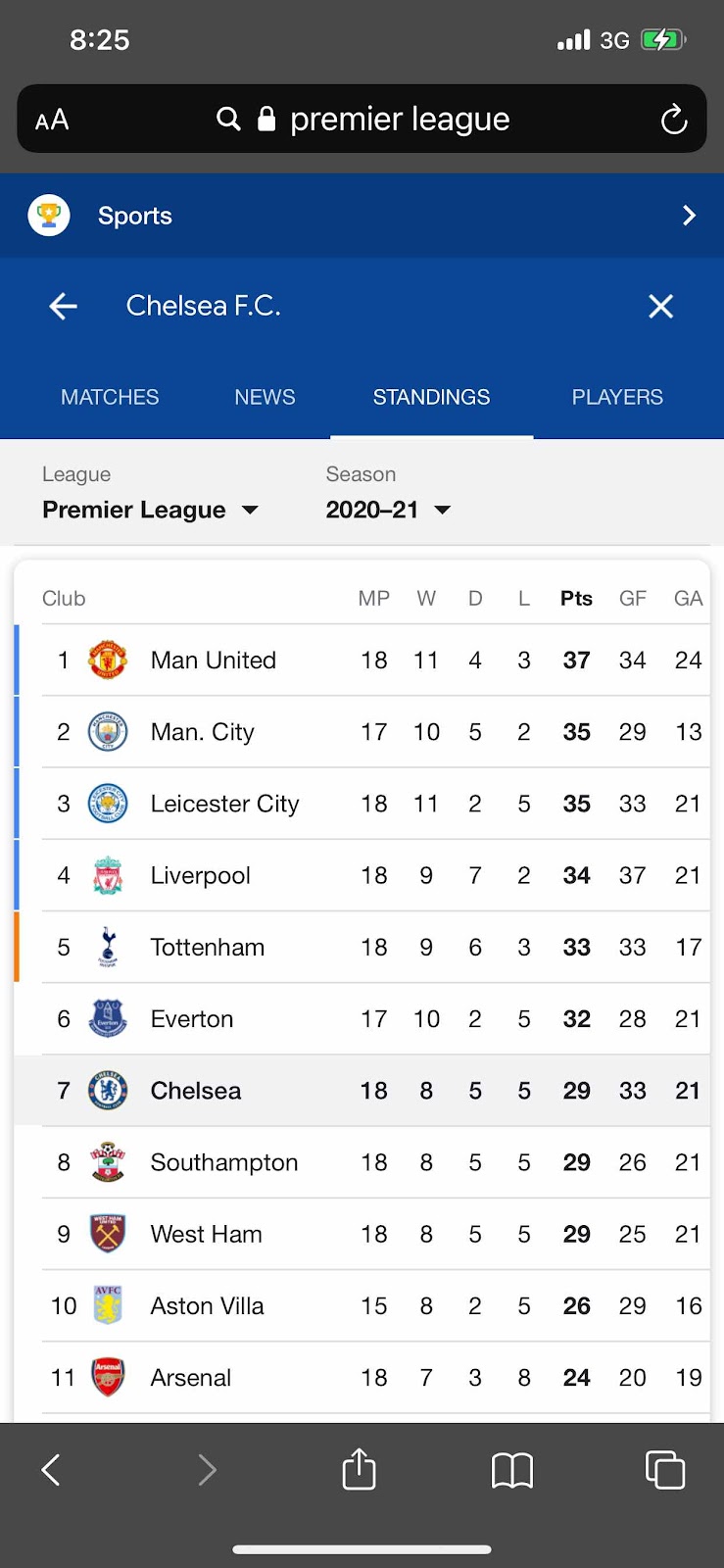Open the Tottenham row
The width and height of the screenshot is (724, 1568).
click(362, 947)
